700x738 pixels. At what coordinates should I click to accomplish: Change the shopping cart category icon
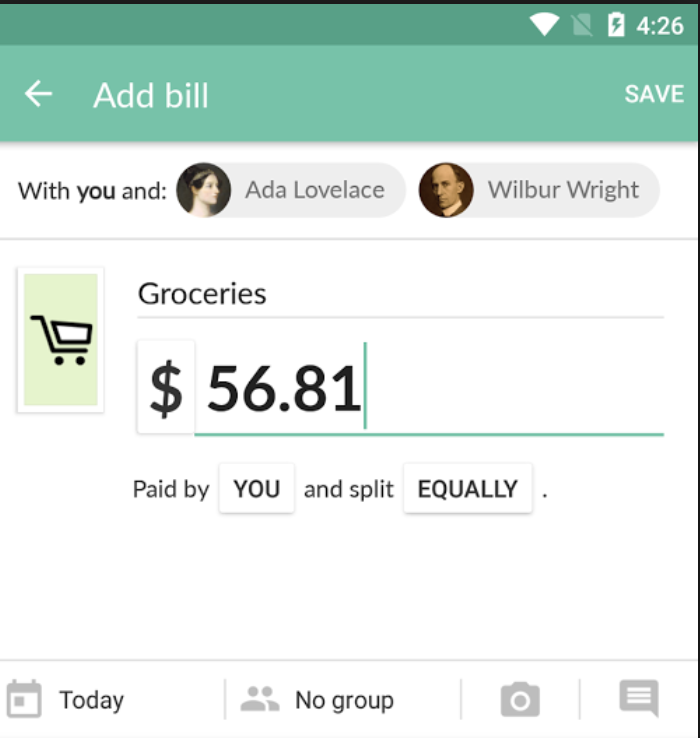pyautogui.click(x=61, y=340)
